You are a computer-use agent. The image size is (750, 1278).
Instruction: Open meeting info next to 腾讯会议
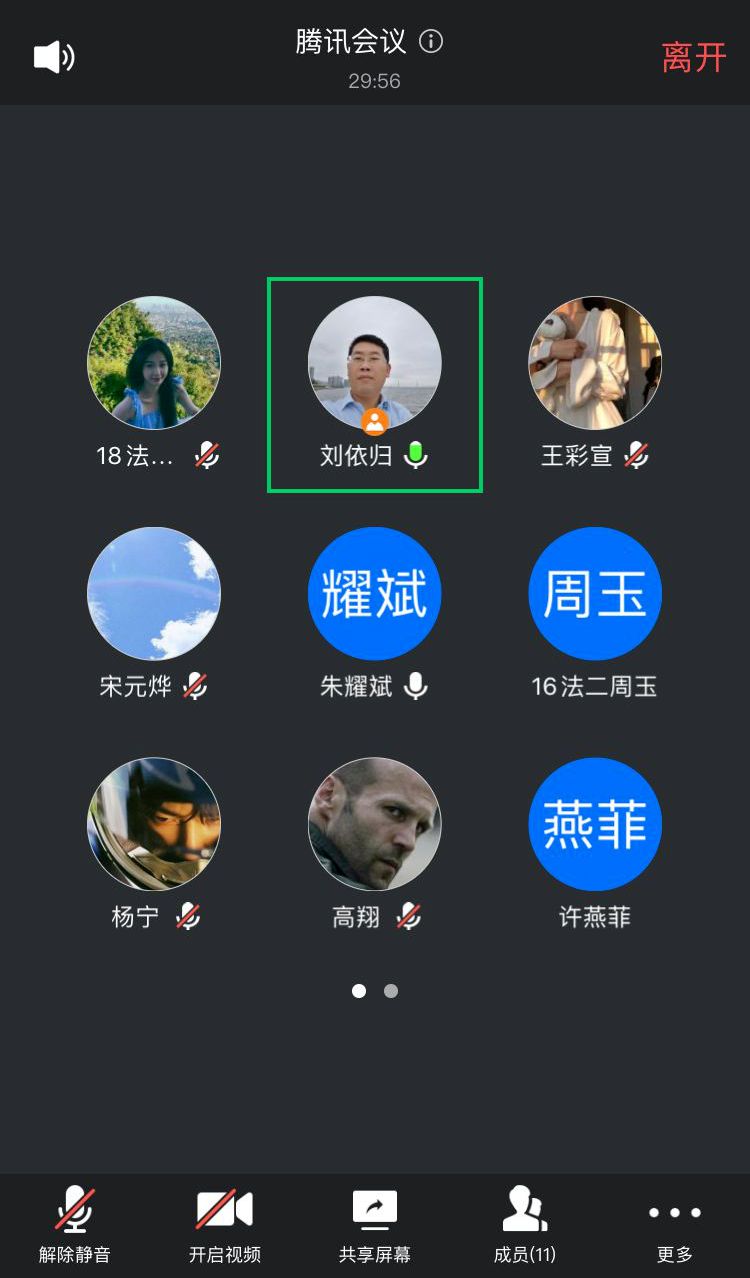[x=431, y=41]
